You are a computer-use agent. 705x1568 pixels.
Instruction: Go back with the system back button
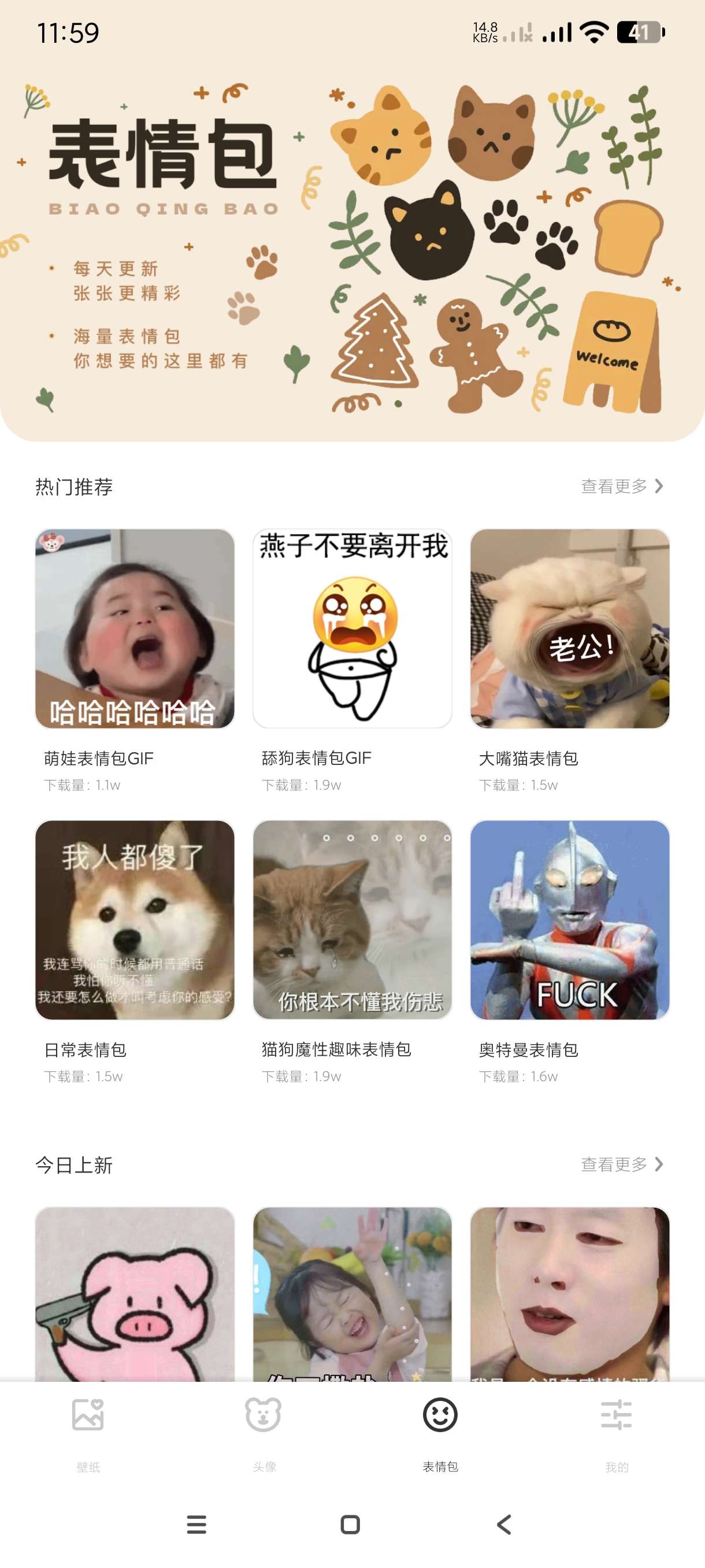(x=504, y=1524)
